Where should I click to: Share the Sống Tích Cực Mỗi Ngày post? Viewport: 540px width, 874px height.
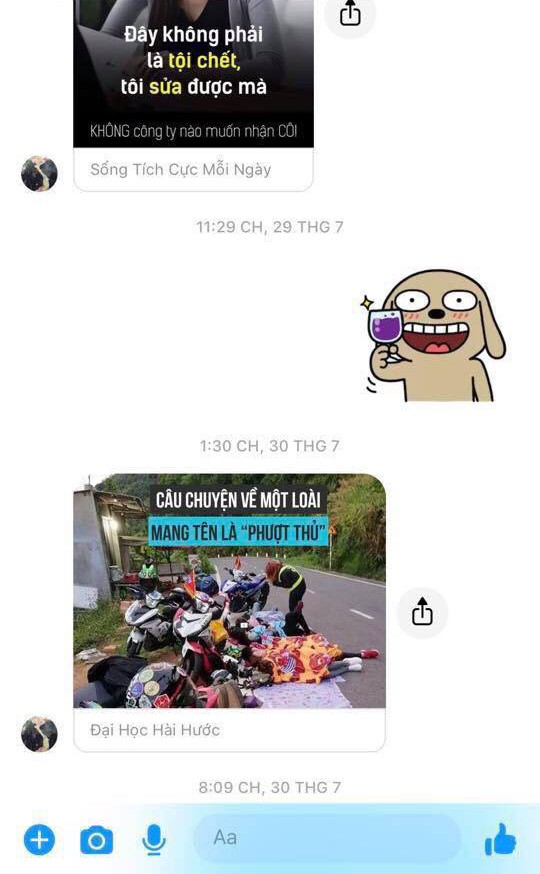pos(350,13)
